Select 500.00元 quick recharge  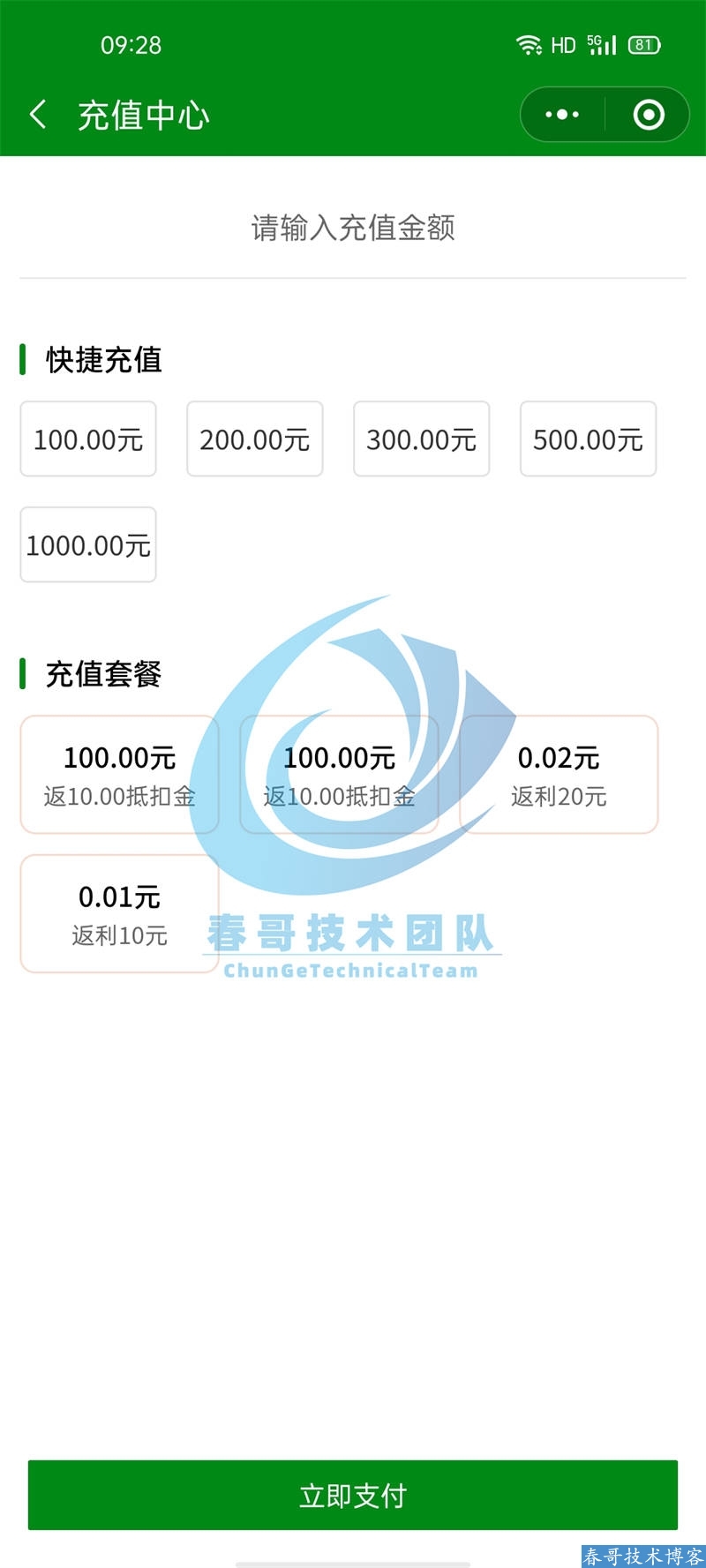[x=588, y=439]
